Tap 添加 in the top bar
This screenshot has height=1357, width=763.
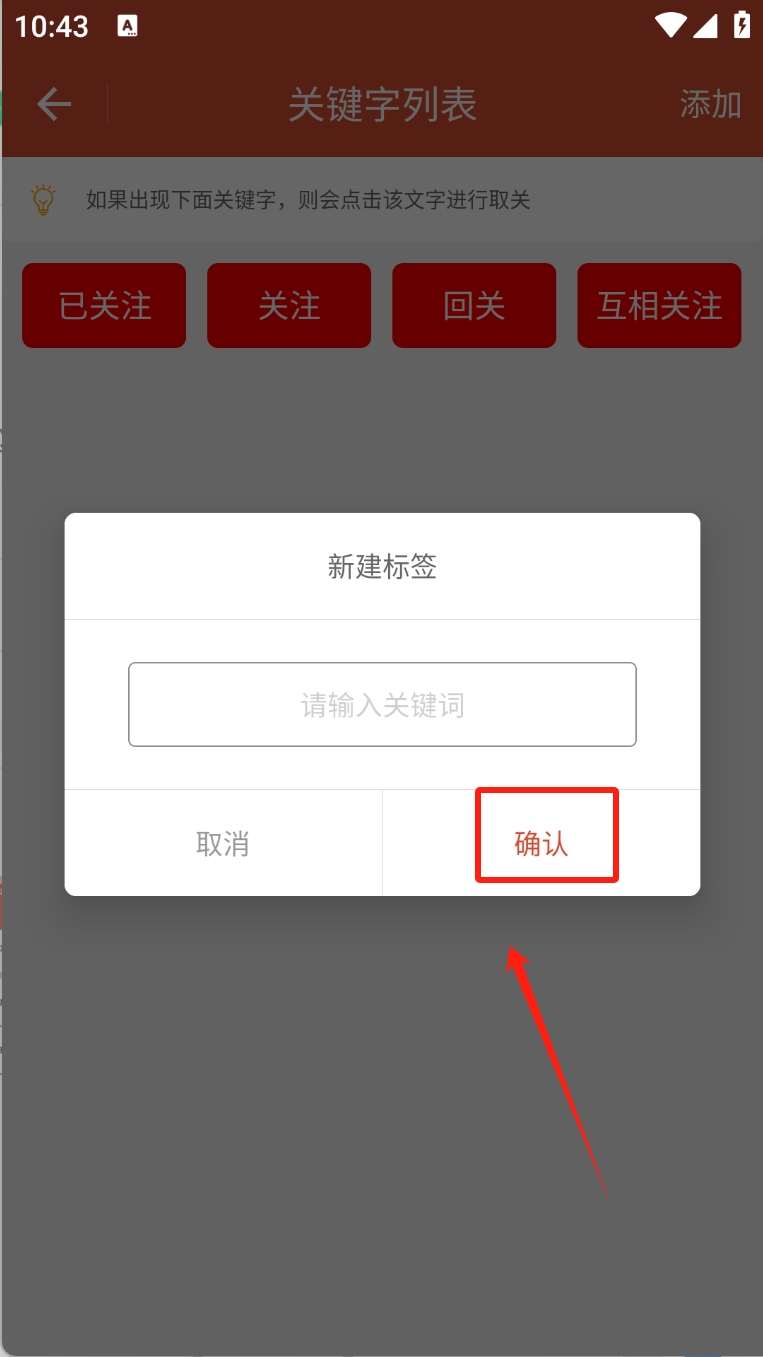pos(710,104)
